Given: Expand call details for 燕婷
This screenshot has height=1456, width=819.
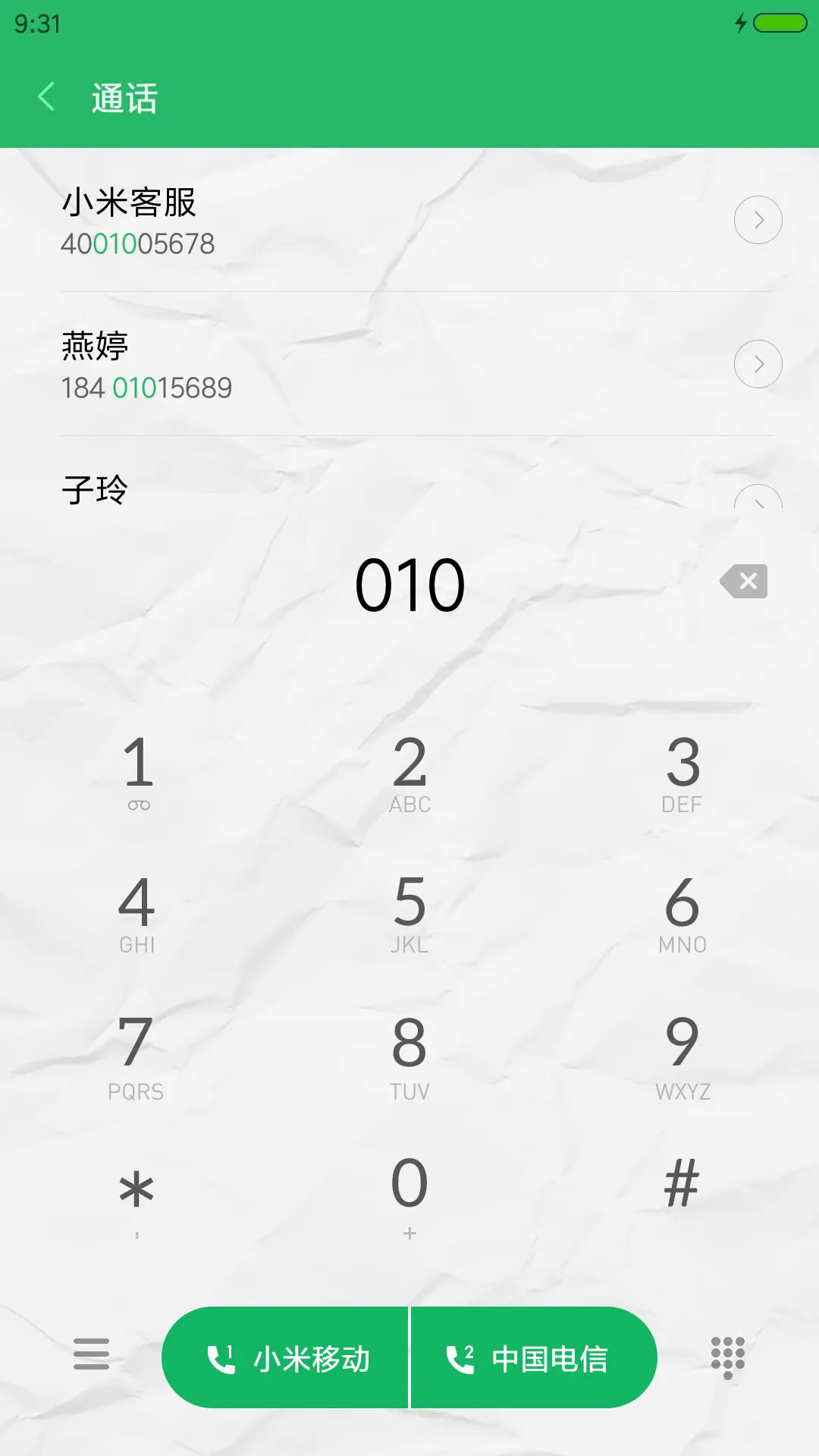Looking at the screenshot, I should click(758, 363).
